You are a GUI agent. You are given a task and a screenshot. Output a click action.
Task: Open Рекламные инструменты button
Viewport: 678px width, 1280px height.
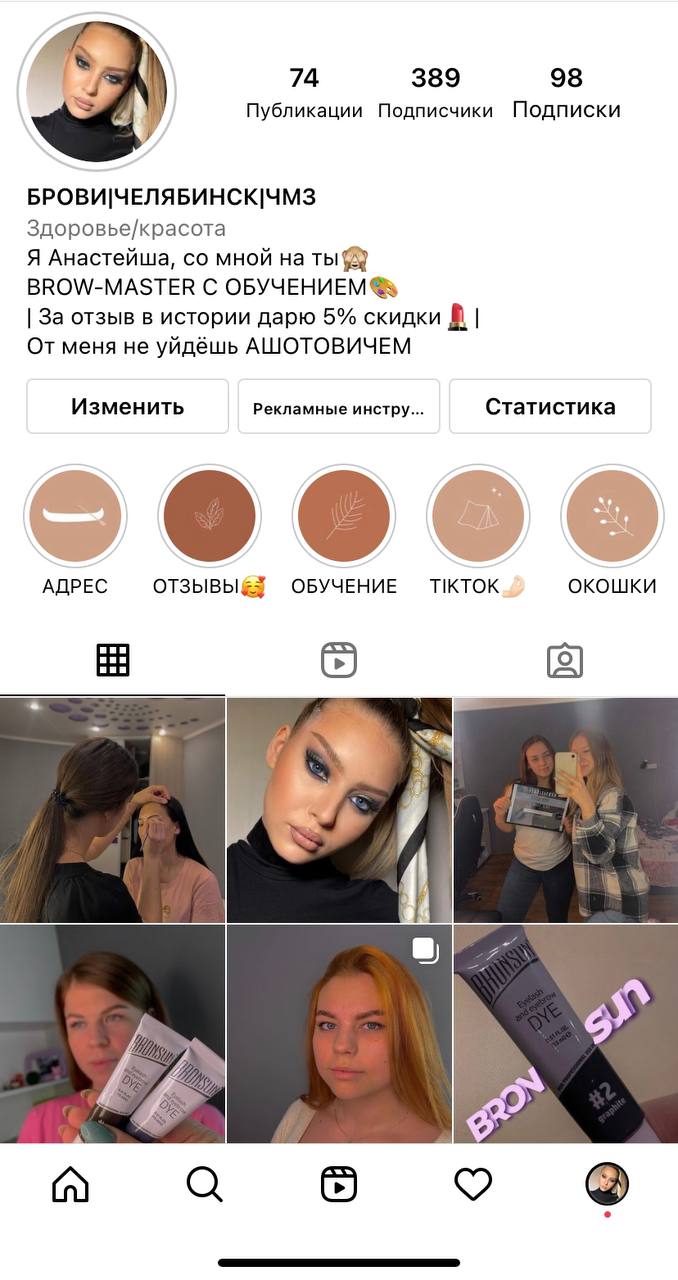click(x=338, y=406)
